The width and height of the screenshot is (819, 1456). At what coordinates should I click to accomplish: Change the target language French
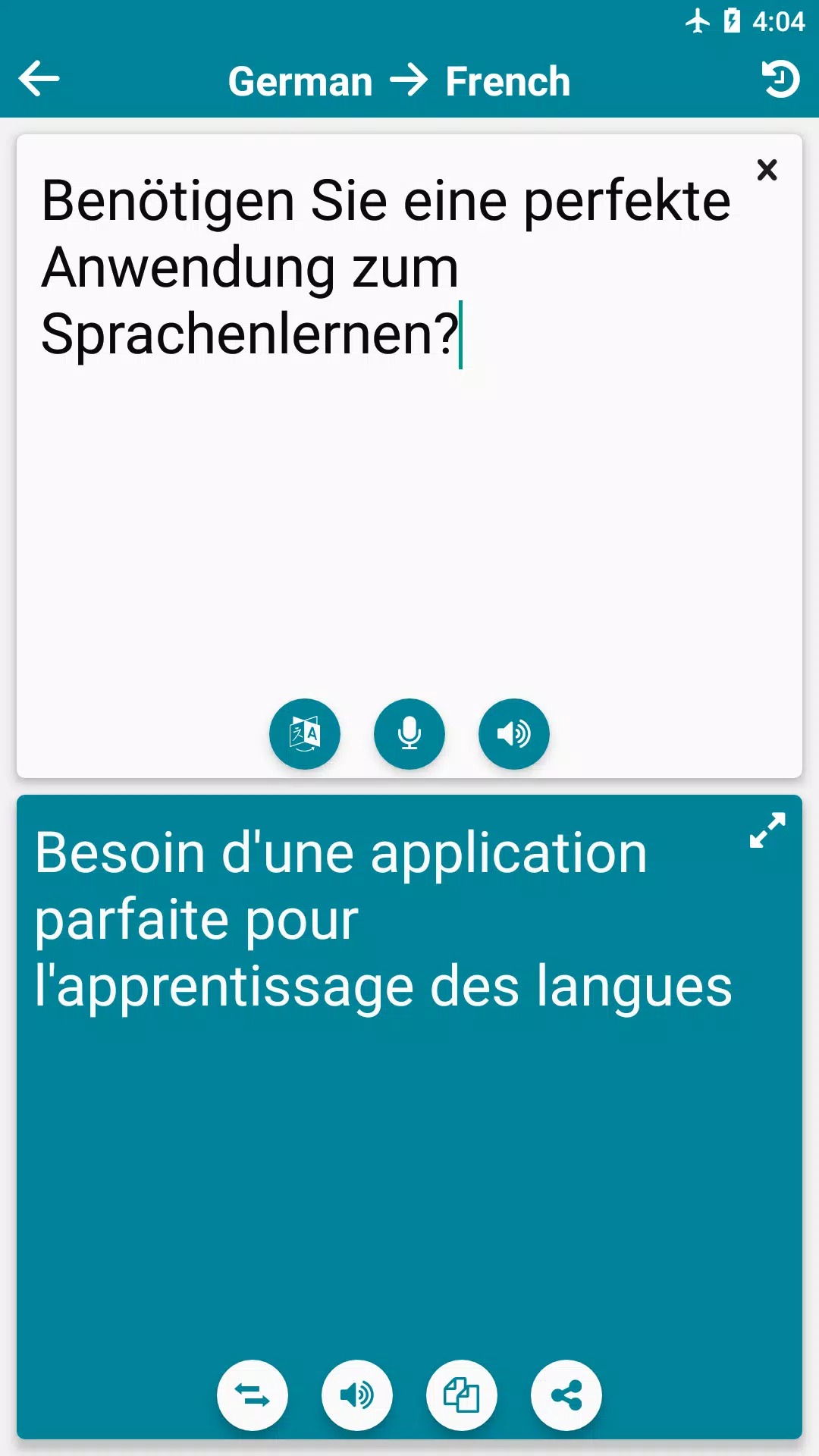tap(507, 82)
